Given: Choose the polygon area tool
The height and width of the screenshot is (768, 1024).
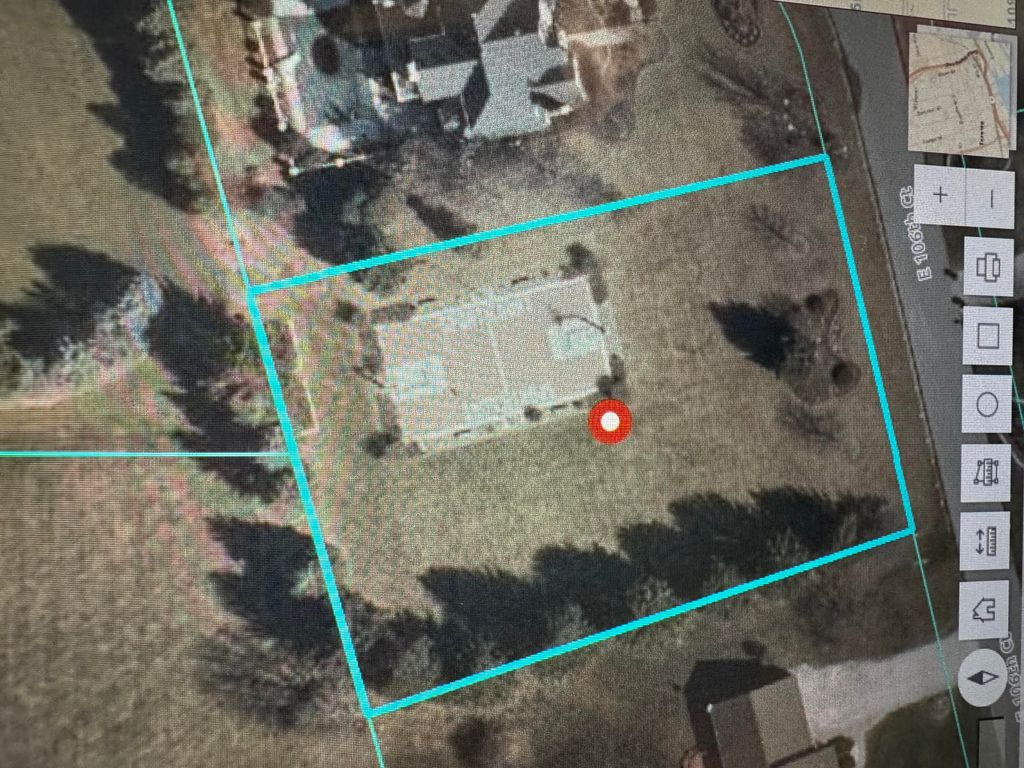Looking at the screenshot, I should (983, 609).
